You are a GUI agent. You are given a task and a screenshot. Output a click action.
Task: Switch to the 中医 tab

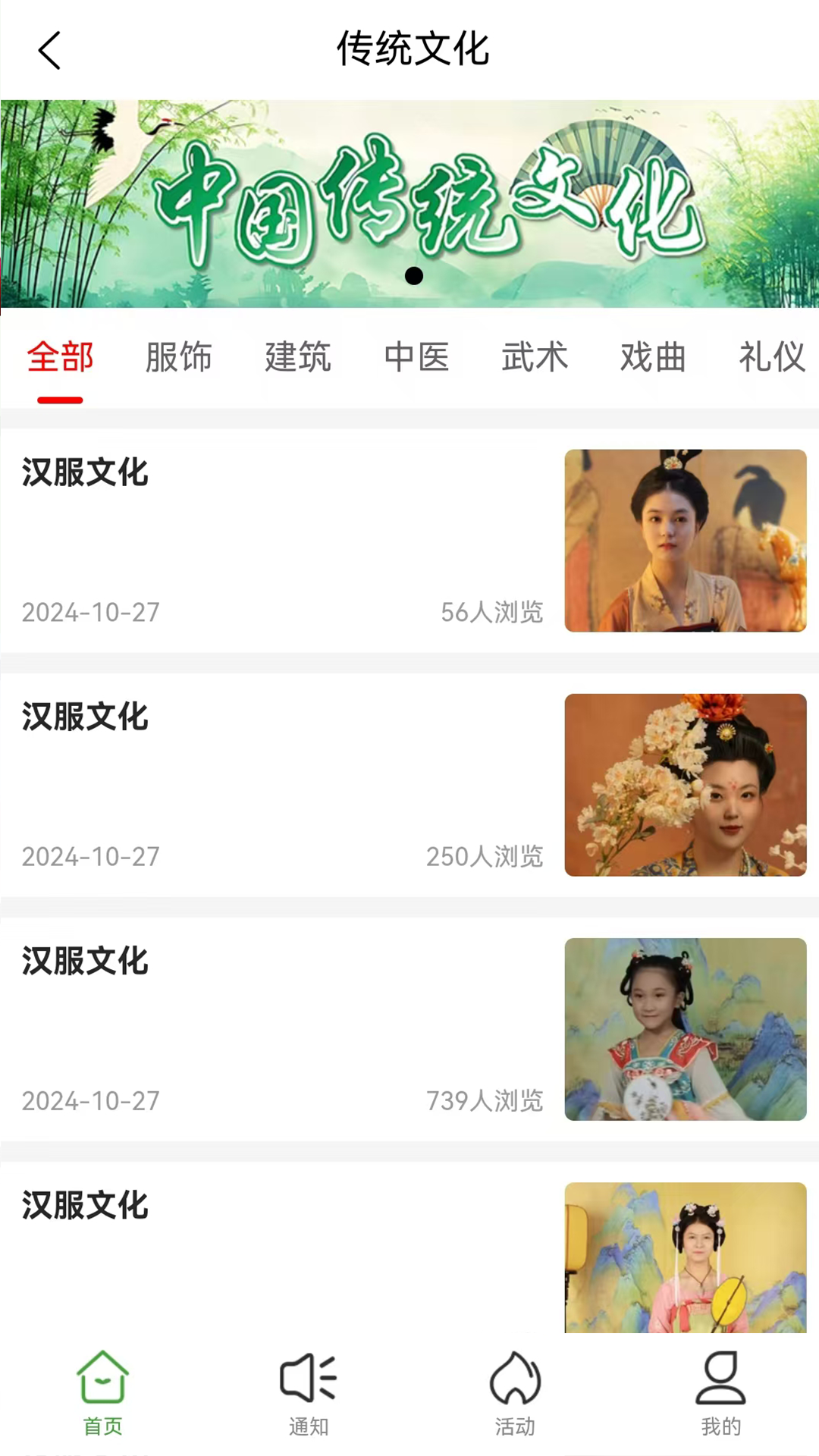416,357
